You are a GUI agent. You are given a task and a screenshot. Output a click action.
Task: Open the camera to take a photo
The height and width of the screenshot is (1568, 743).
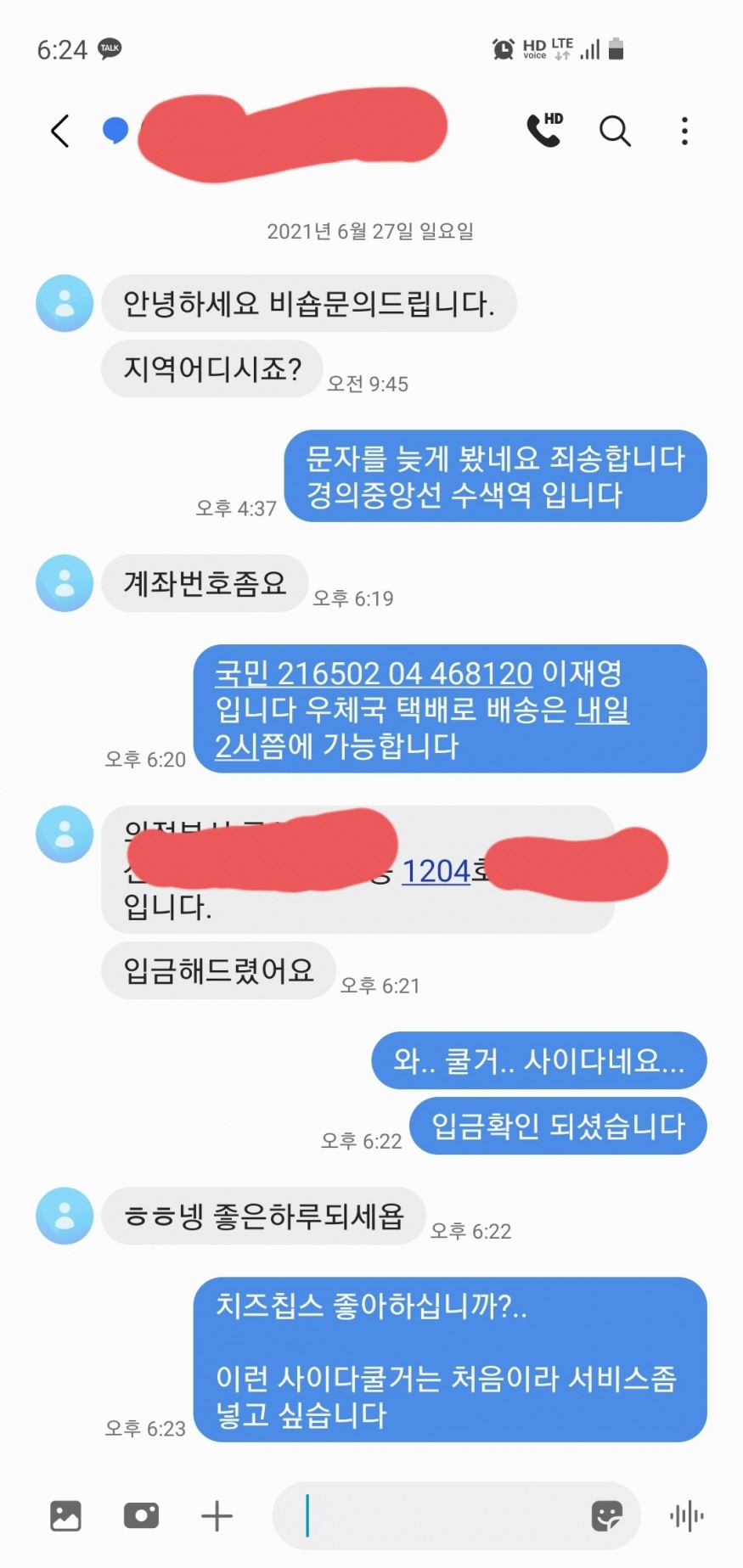(x=141, y=1515)
